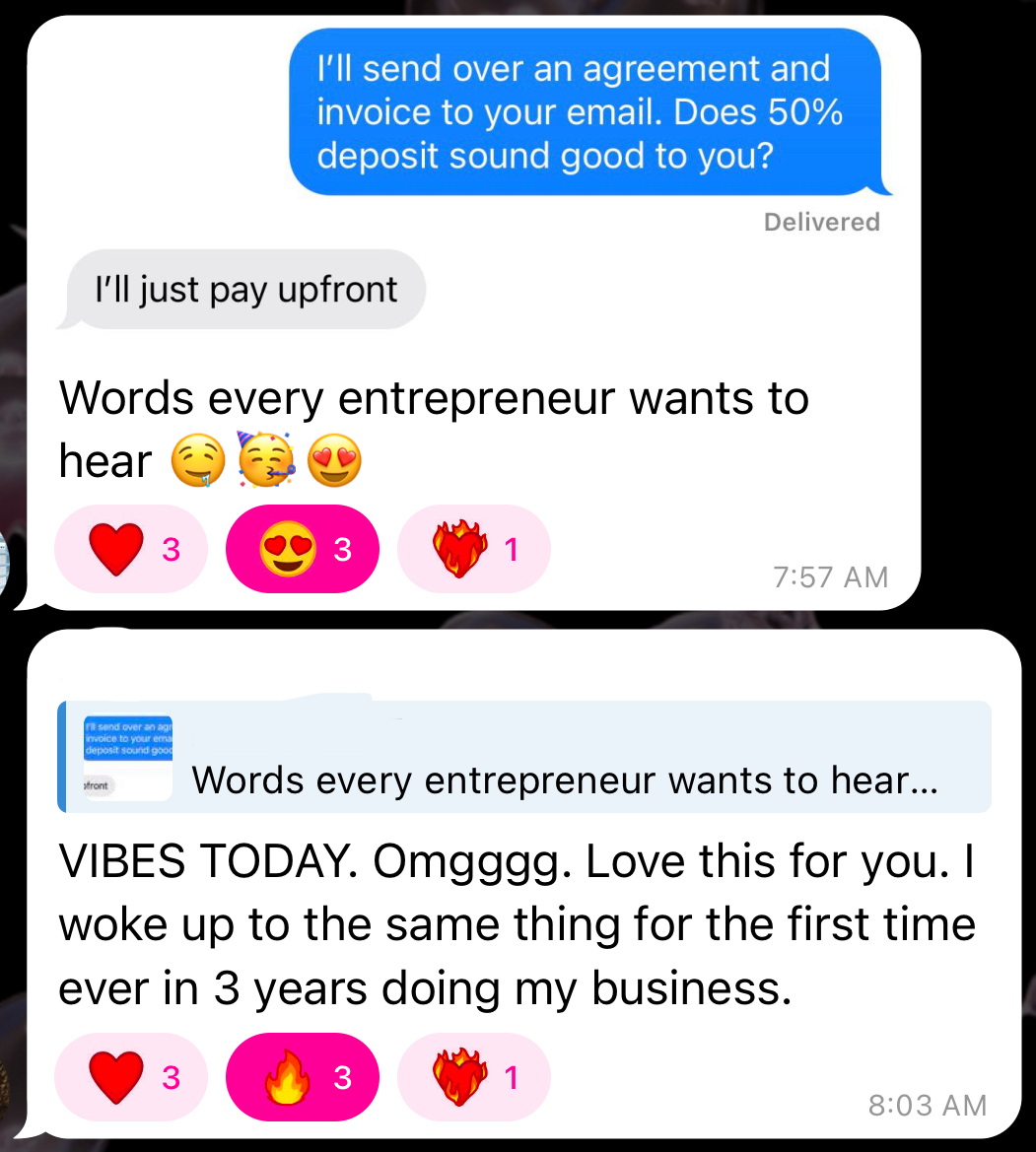Toggle heart-eyes reaction on the 7:57 AM message
Viewport: 1036px width, 1152px height.
coord(302,549)
